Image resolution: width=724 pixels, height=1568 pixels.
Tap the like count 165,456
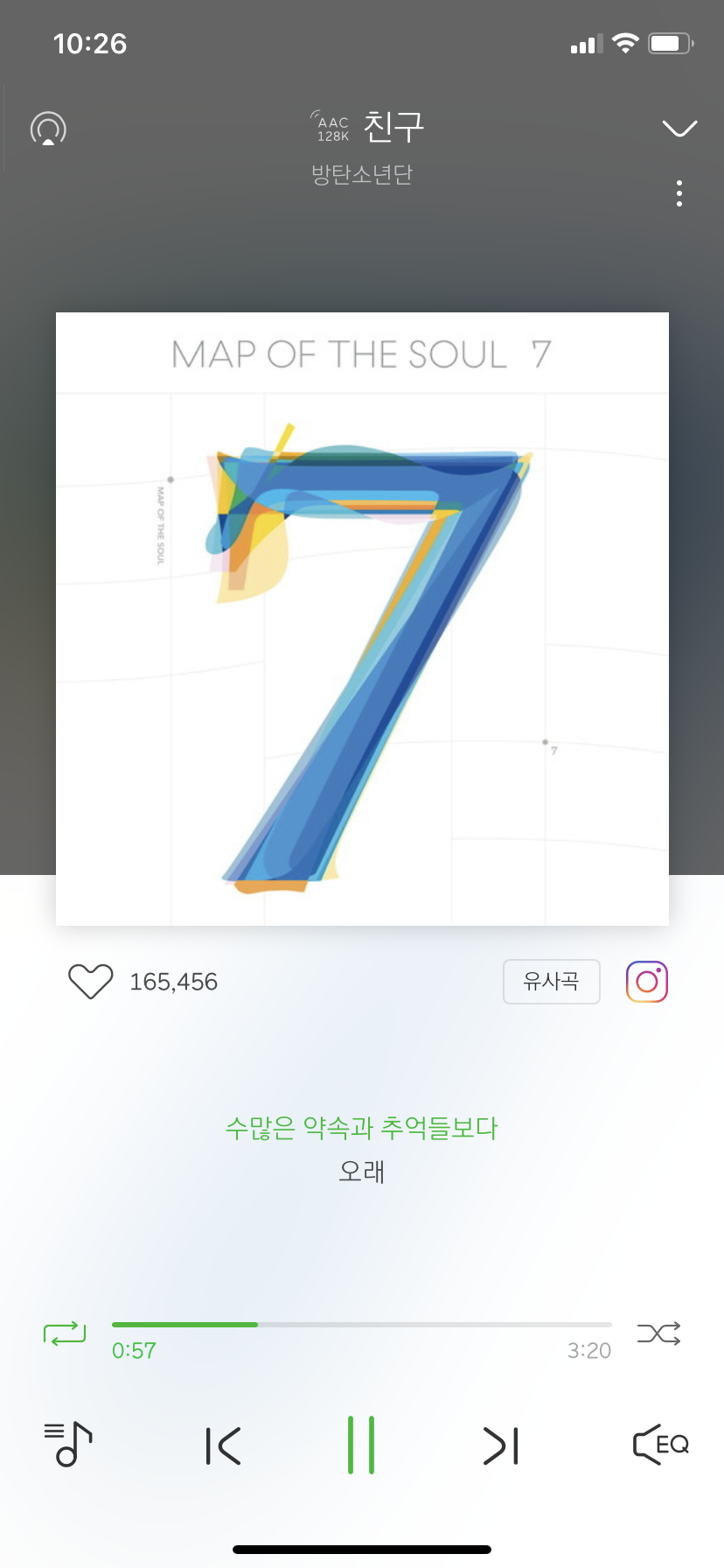[173, 981]
